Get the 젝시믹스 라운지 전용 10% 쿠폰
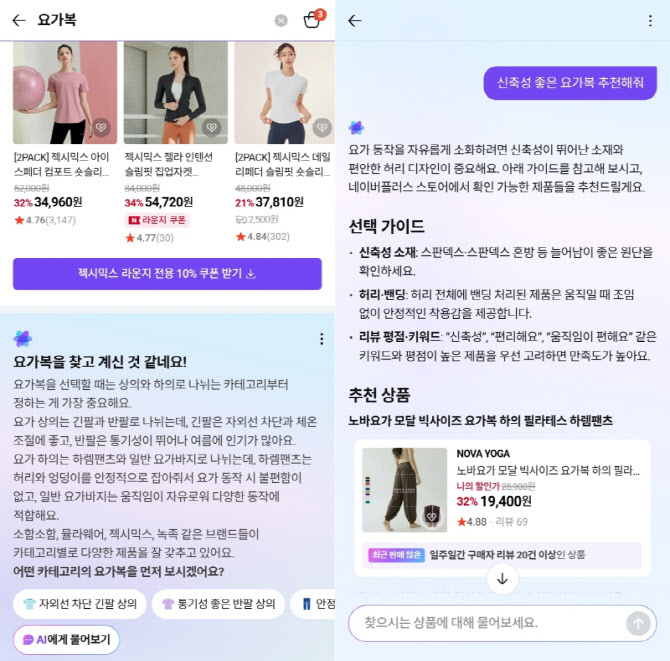670x661 pixels. 167,274
